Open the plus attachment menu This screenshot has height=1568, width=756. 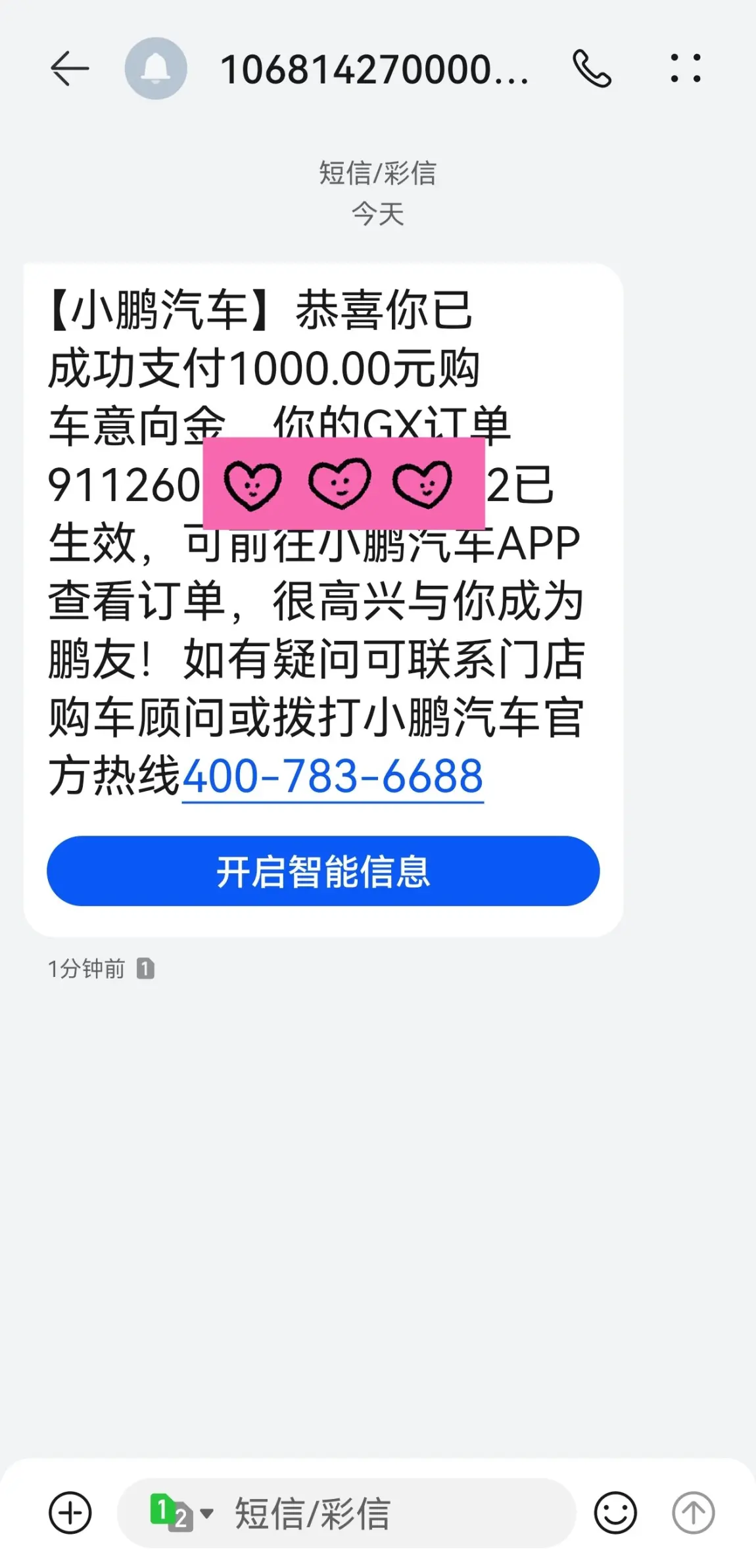click(x=70, y=1513)
